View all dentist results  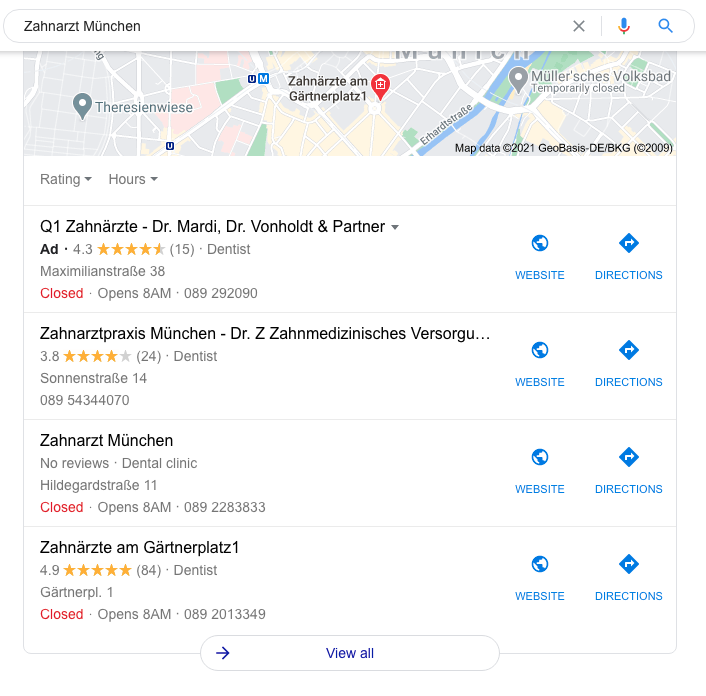[x=350, y=653]
